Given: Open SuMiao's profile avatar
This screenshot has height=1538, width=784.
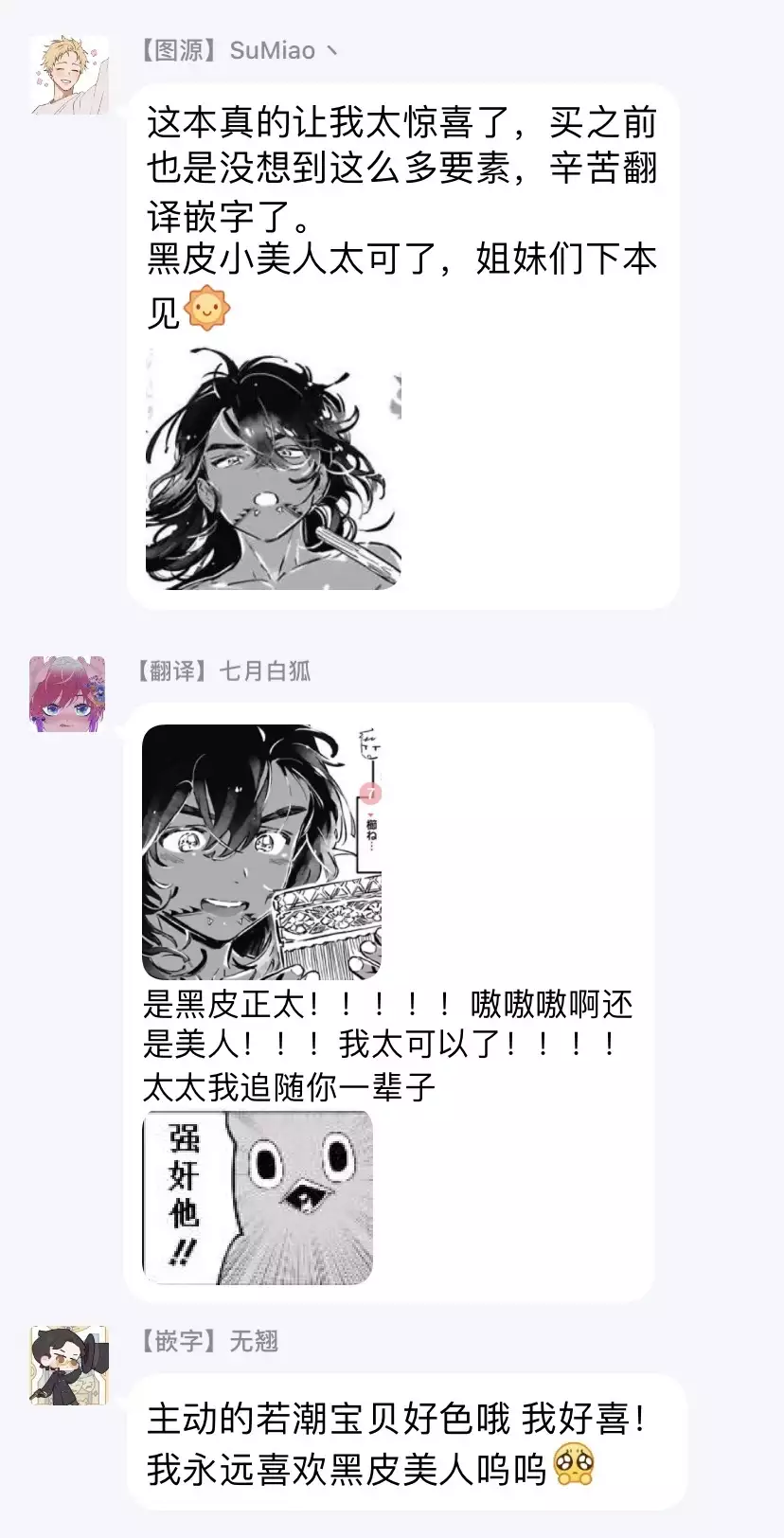Looking at the screenshot, I should coord(69,76).
